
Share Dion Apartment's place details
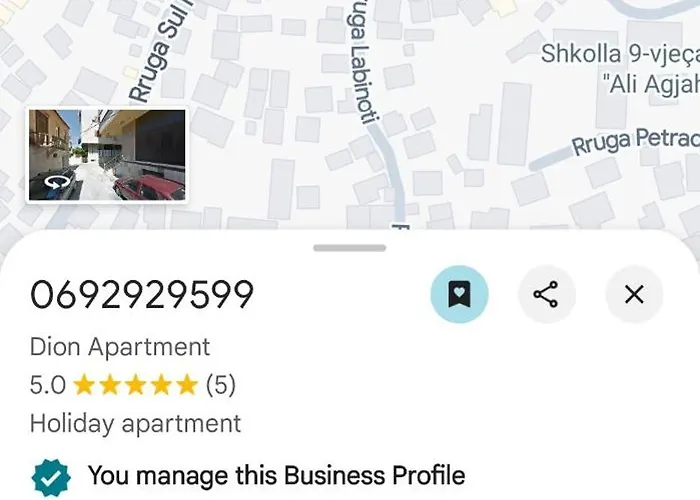coord(546,294)
